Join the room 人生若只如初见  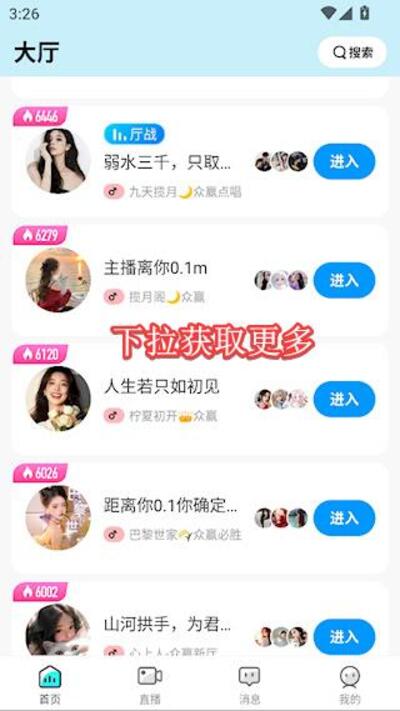344,399
